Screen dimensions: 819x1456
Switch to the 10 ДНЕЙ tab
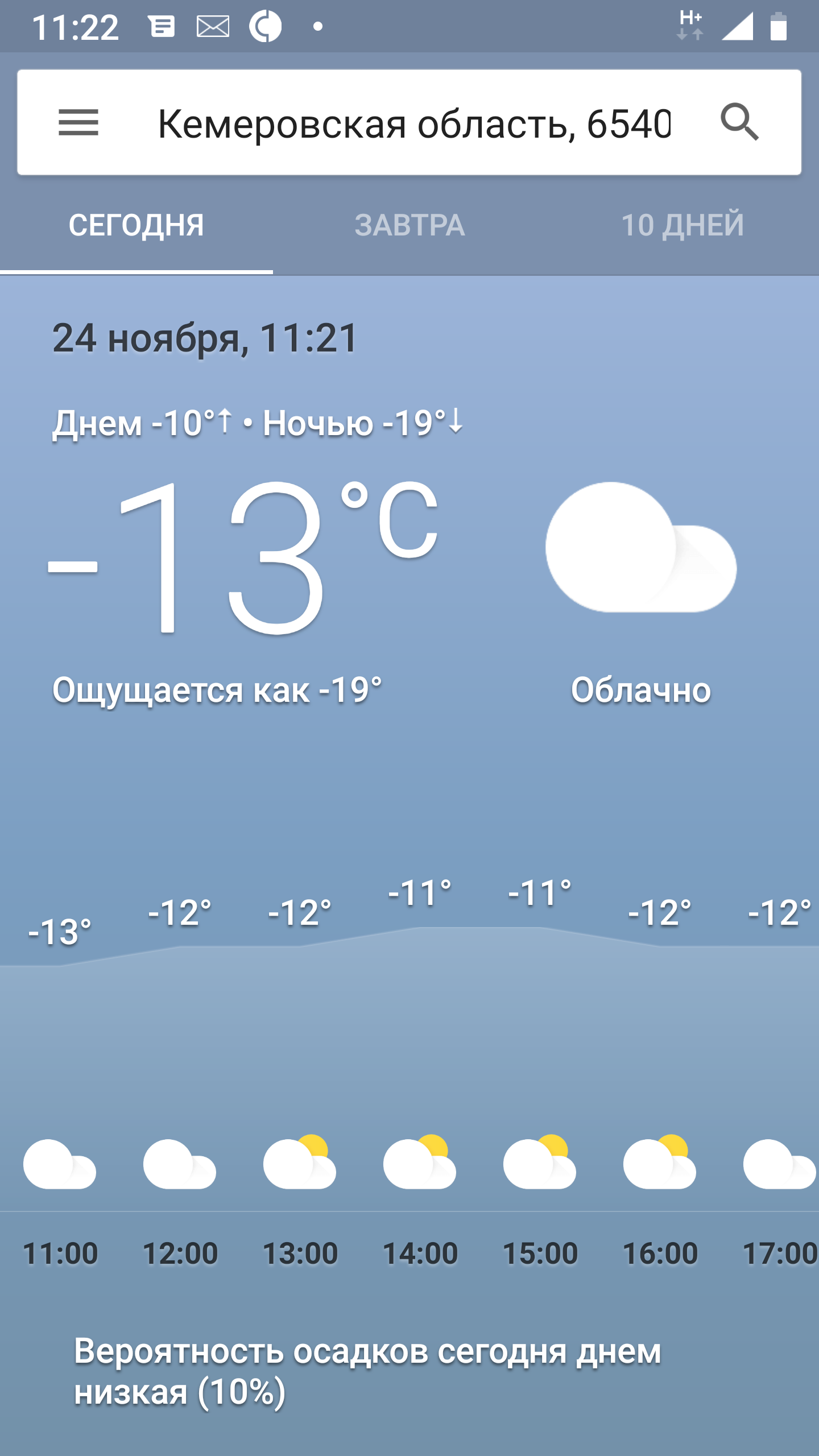[682, 225]
